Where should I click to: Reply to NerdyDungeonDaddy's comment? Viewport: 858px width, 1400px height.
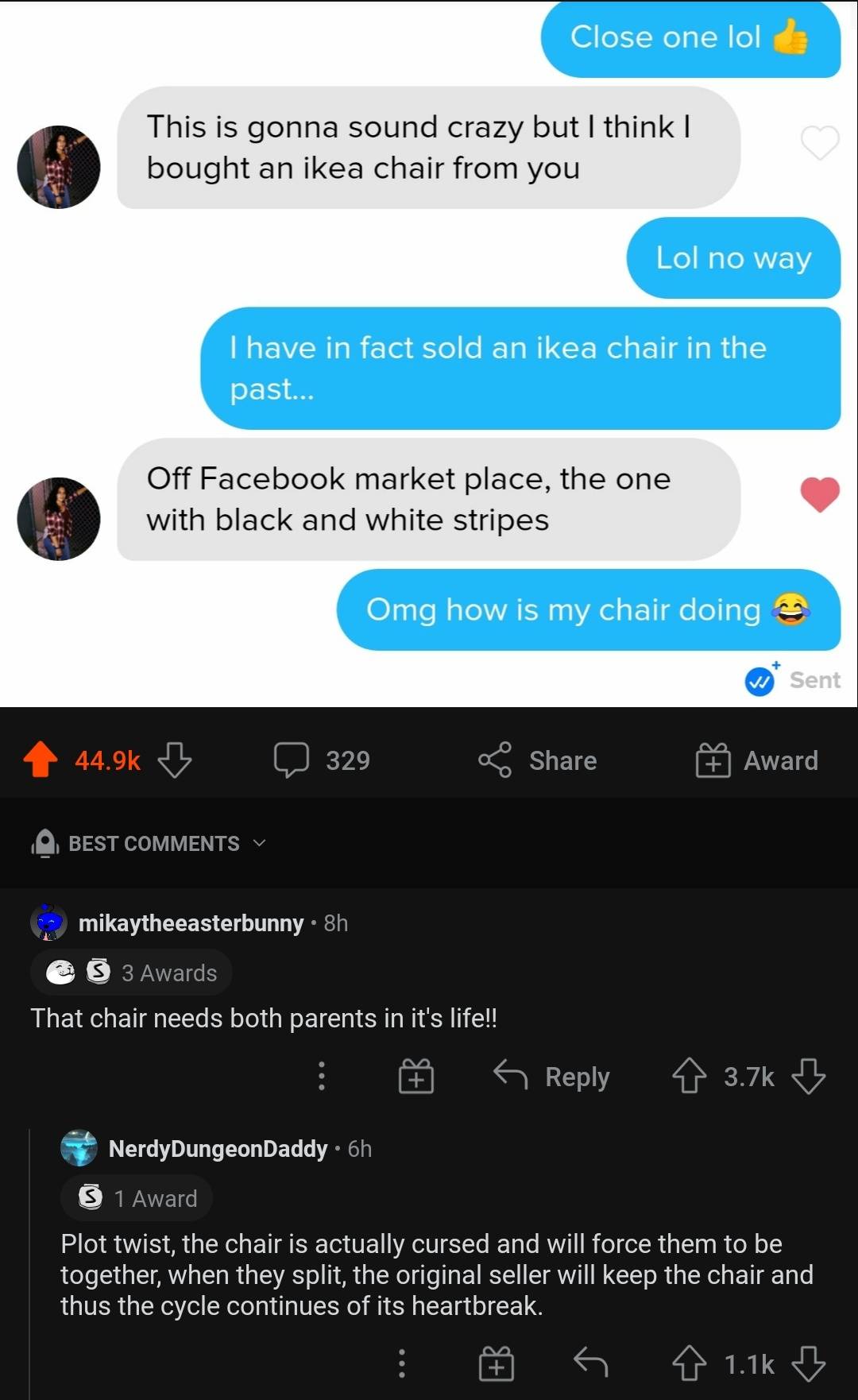(x=591, y=1363)
